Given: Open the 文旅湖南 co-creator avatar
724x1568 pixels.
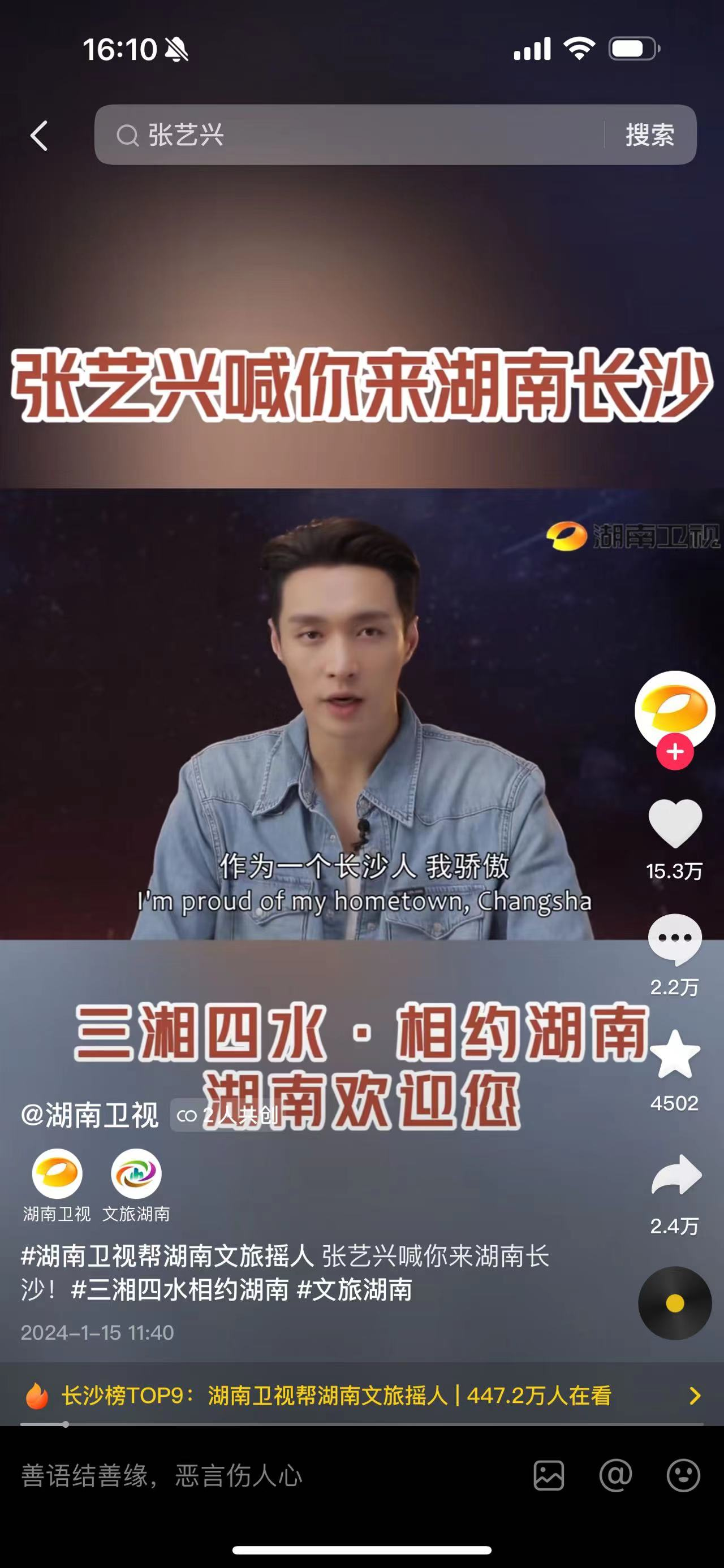Looking at the screenshot, I should 136,1173.
